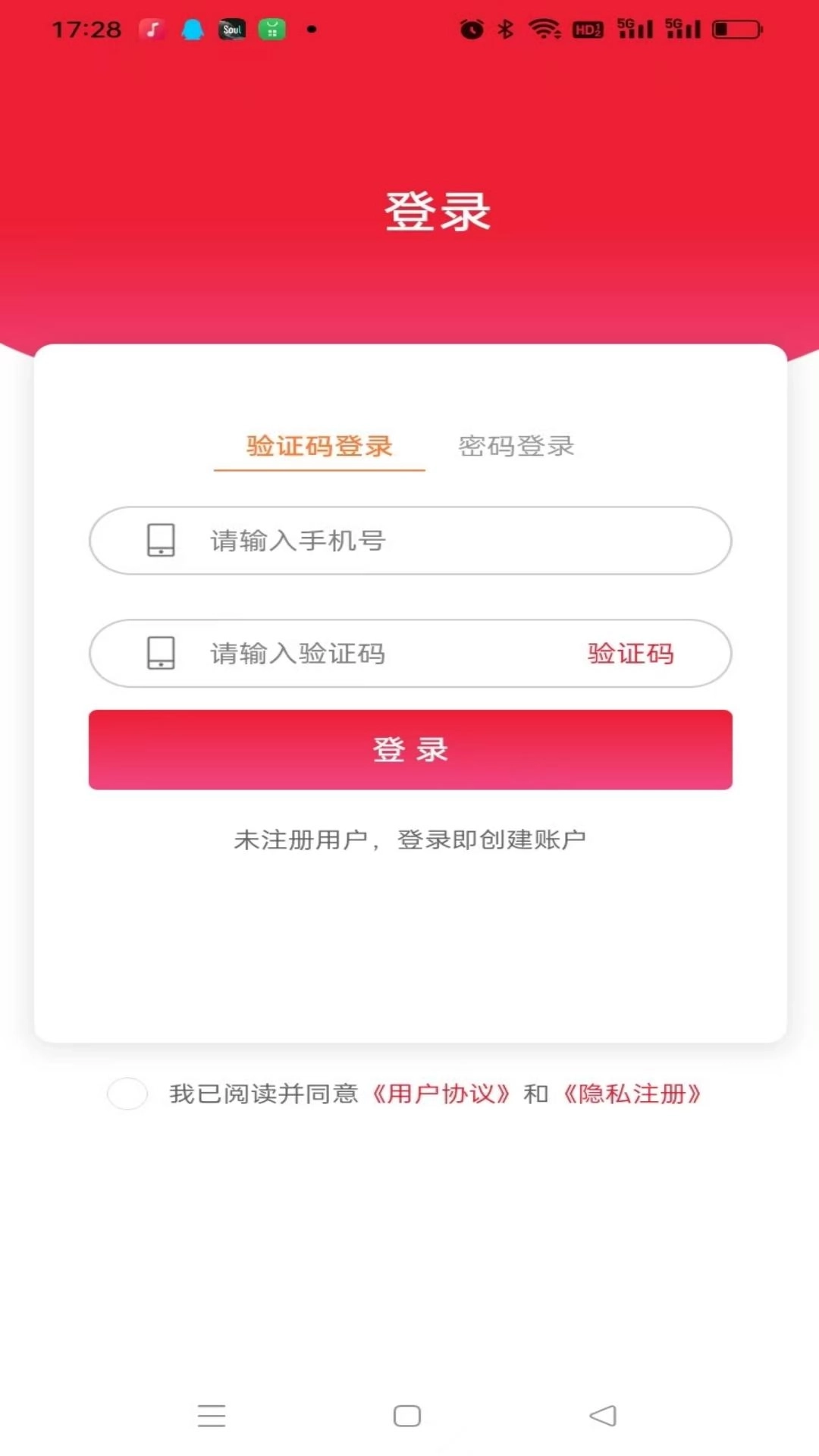Click the phone icon in the mobile number field
Image resolution: width=819 pixels, height=1456 pixels.
160,540
